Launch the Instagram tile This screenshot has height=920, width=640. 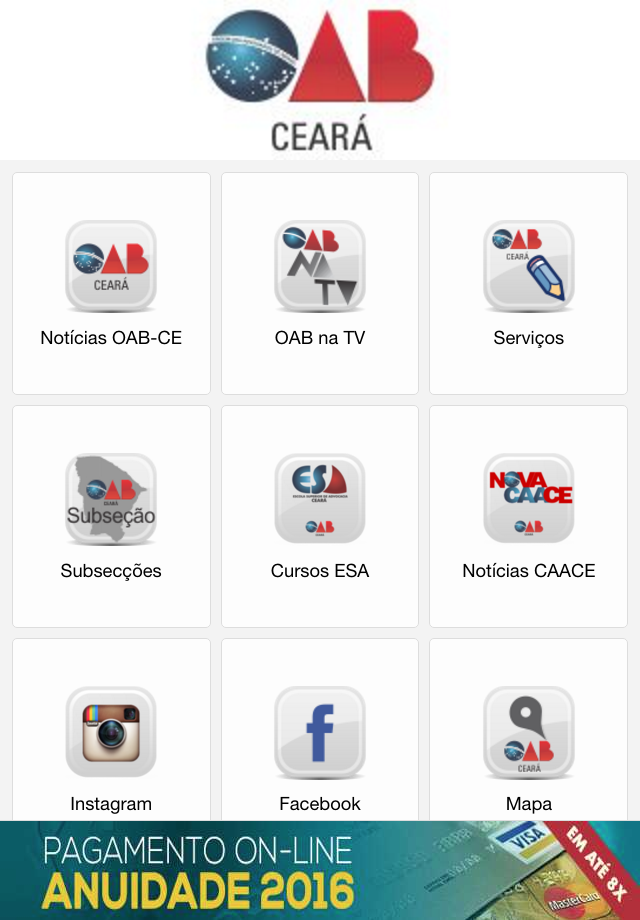pyautogui.click(x=111, y=730)
